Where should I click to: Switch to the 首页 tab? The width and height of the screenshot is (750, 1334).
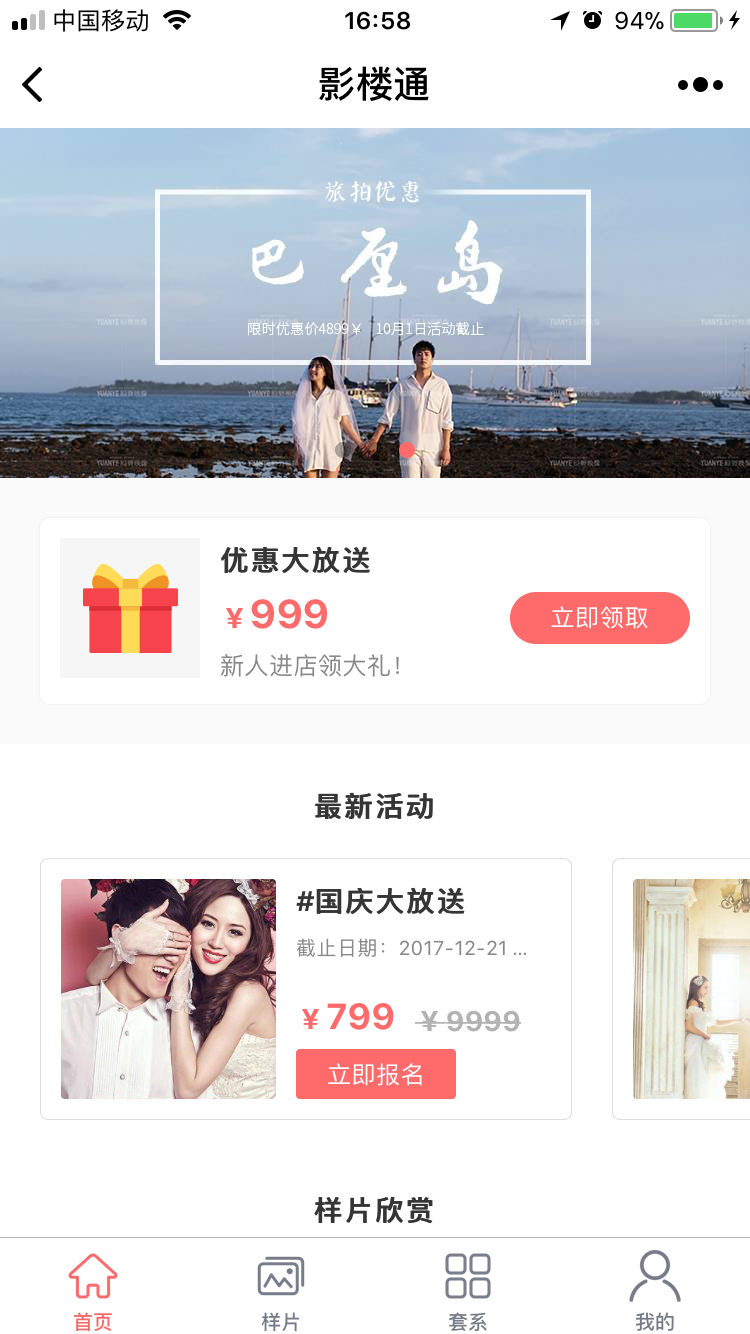pyautogui.click(x=93, y=1291)
